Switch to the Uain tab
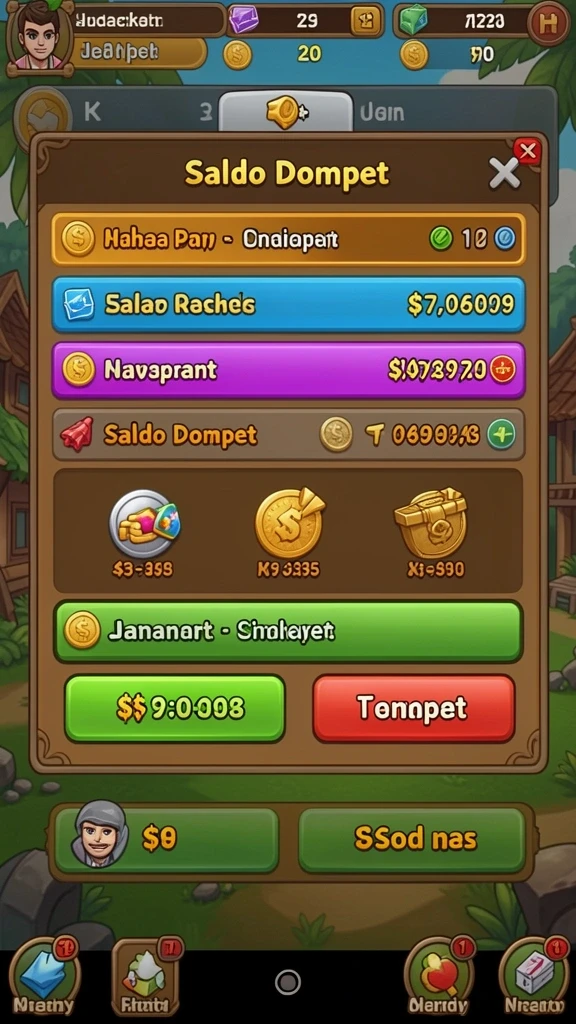 382,112
